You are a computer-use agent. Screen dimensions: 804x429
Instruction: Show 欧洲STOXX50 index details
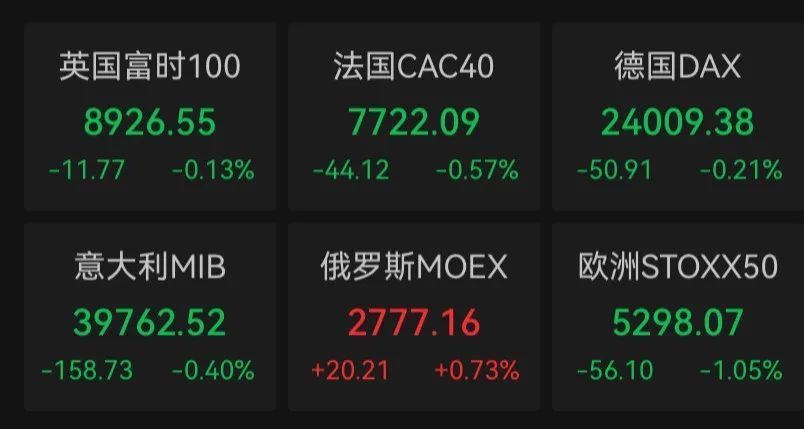point(678,318)
